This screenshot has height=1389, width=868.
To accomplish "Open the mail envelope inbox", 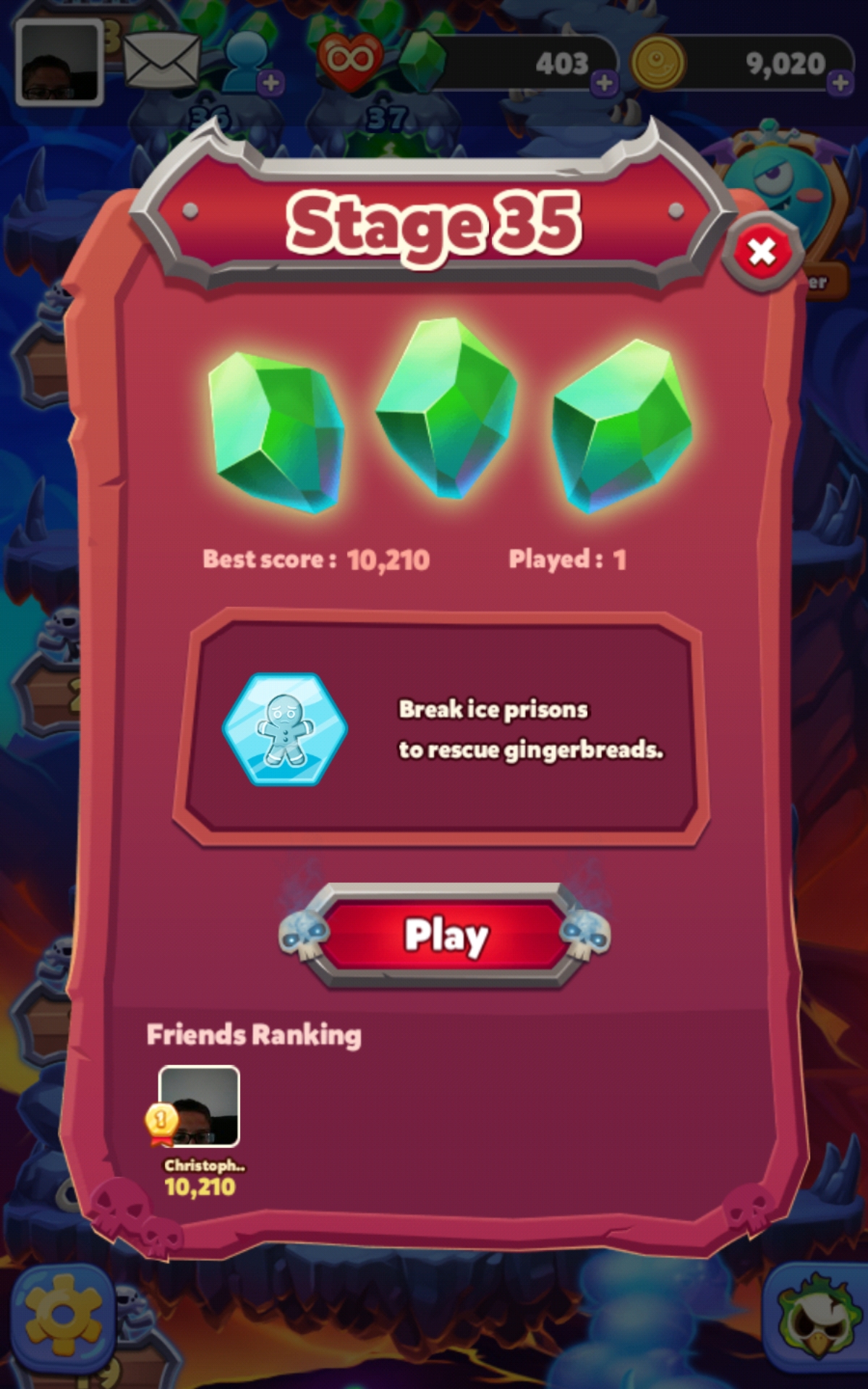I will 161,61.
